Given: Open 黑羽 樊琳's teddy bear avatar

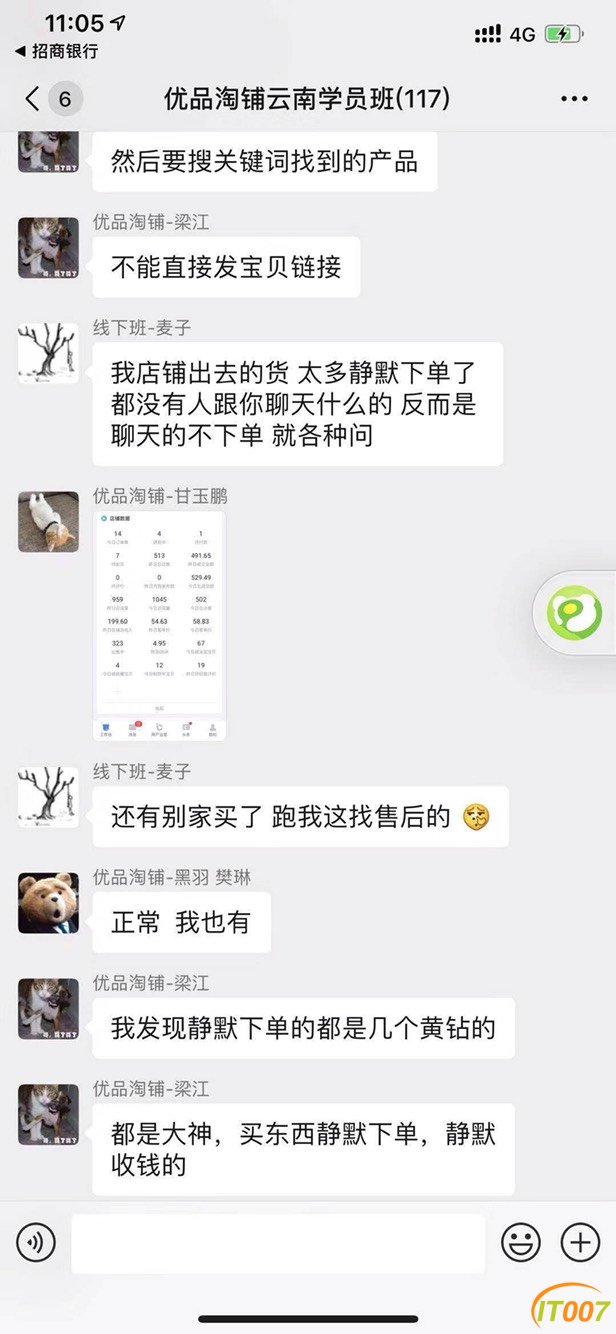Looking at the screenshot, I should click(48, 903).
